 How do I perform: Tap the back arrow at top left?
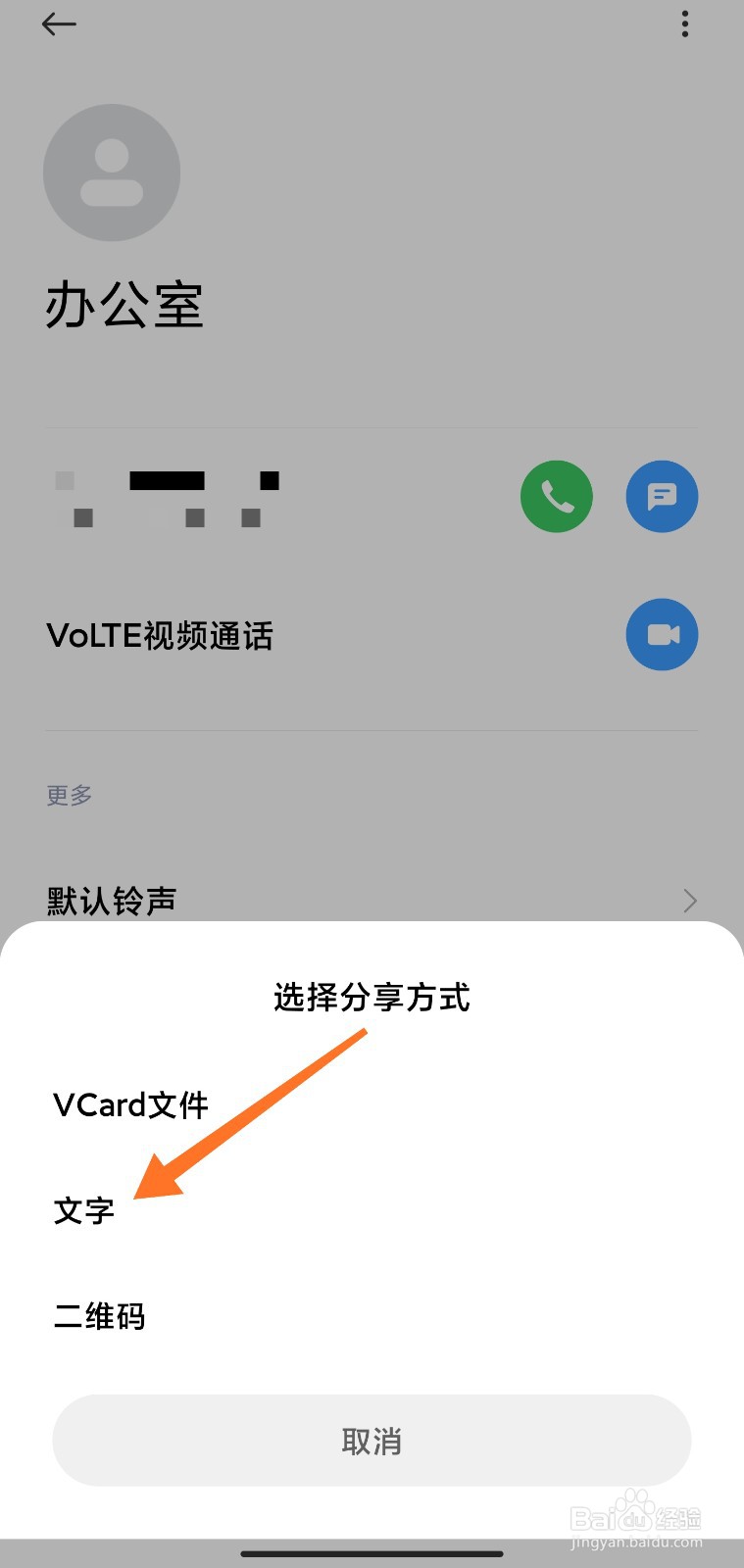(x=59, y=24)
